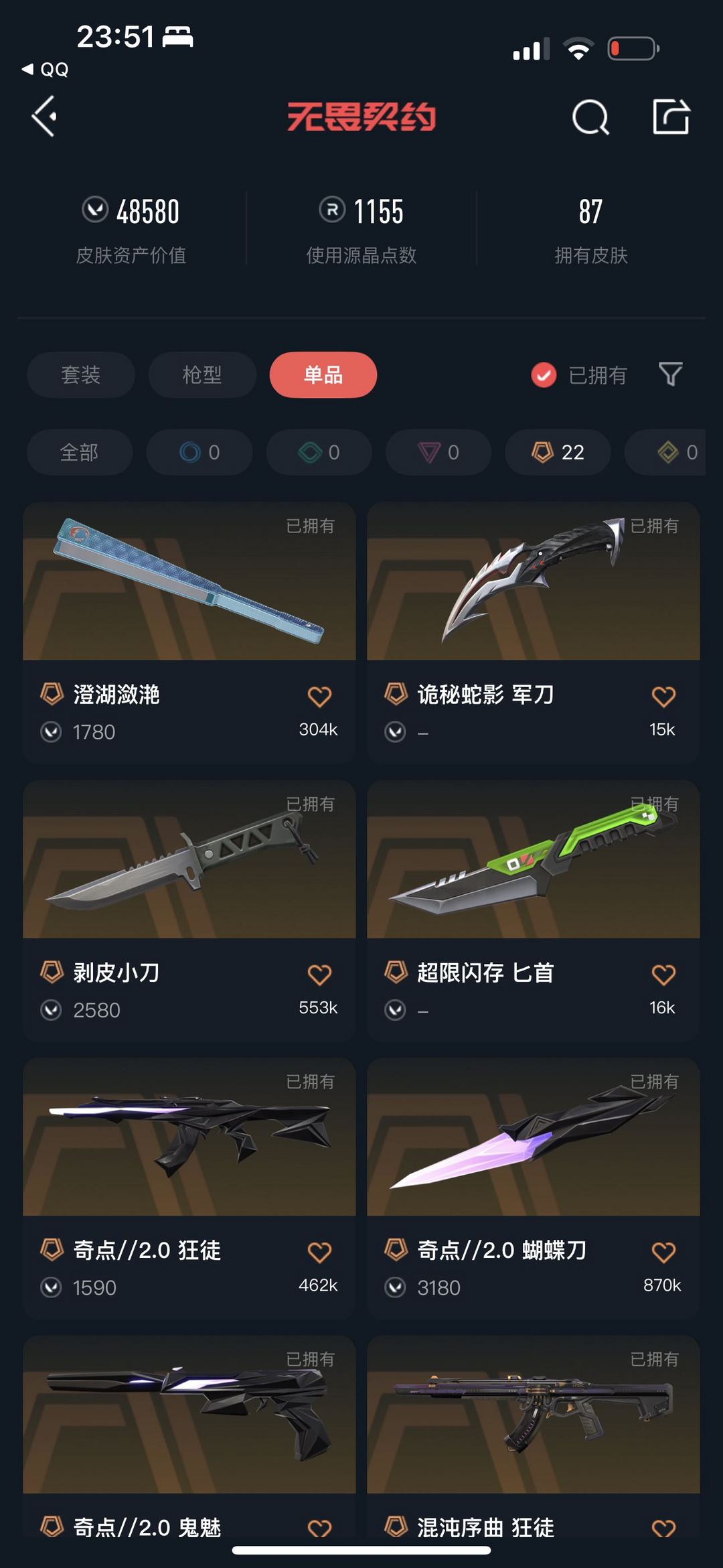The image size is (723, 1568).
Task: Open the 诡秘蛇影 军刀 skin card
Action: pyautogui.click(x=534, y=632)
